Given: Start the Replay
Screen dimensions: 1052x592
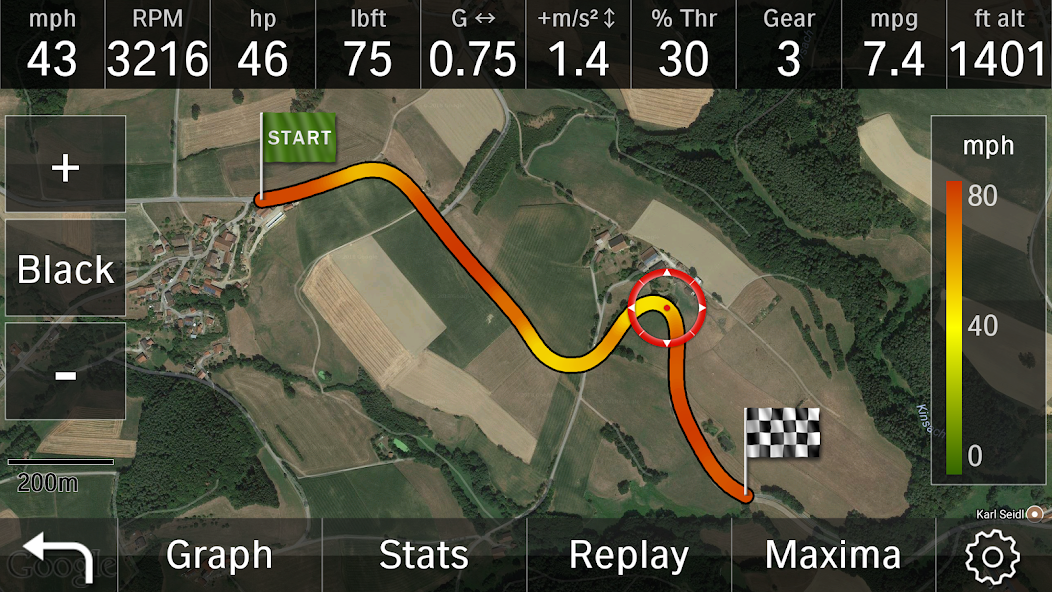Looking at the screenshot, I should (x=629, y=555).
